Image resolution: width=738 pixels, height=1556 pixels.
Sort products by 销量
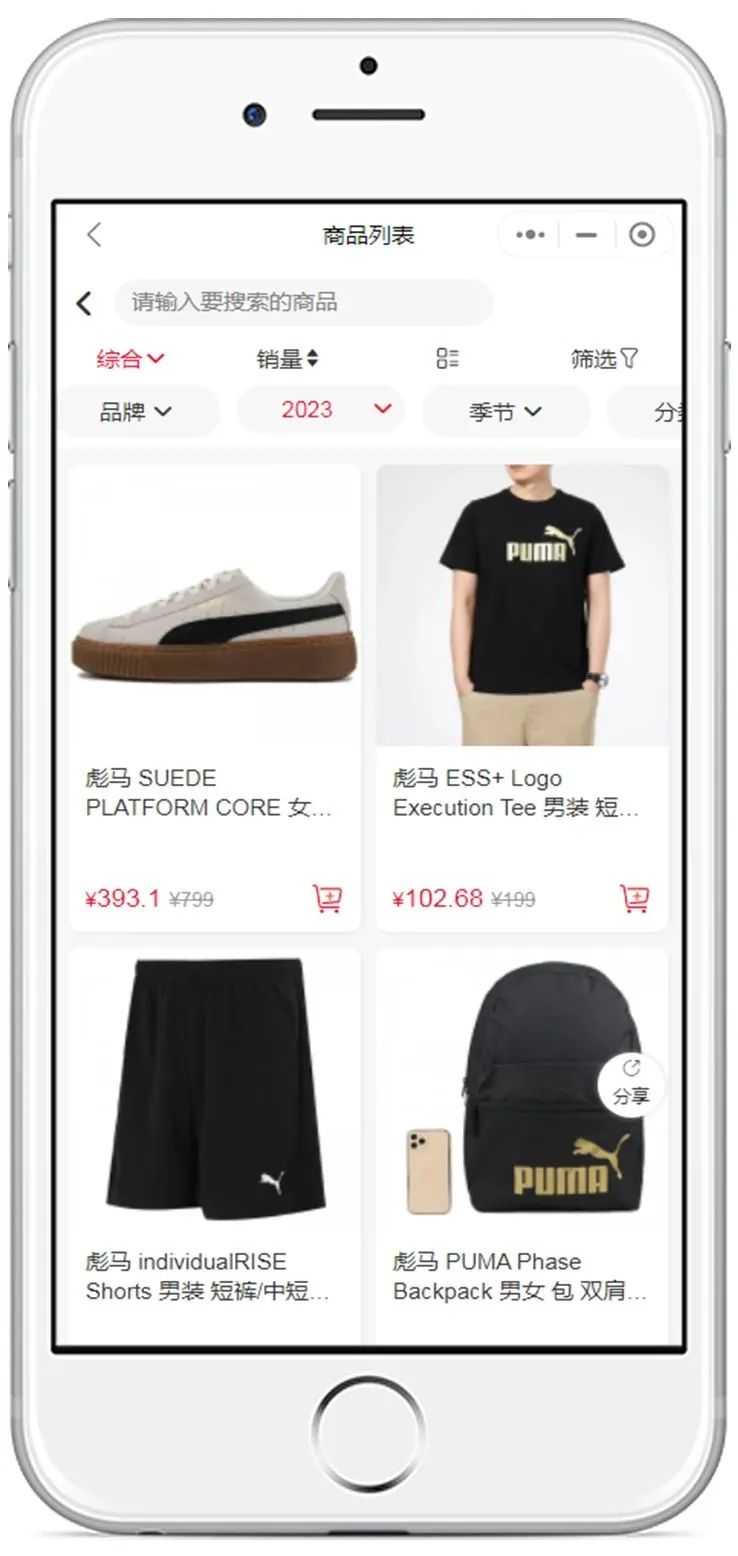click(288, 358)
